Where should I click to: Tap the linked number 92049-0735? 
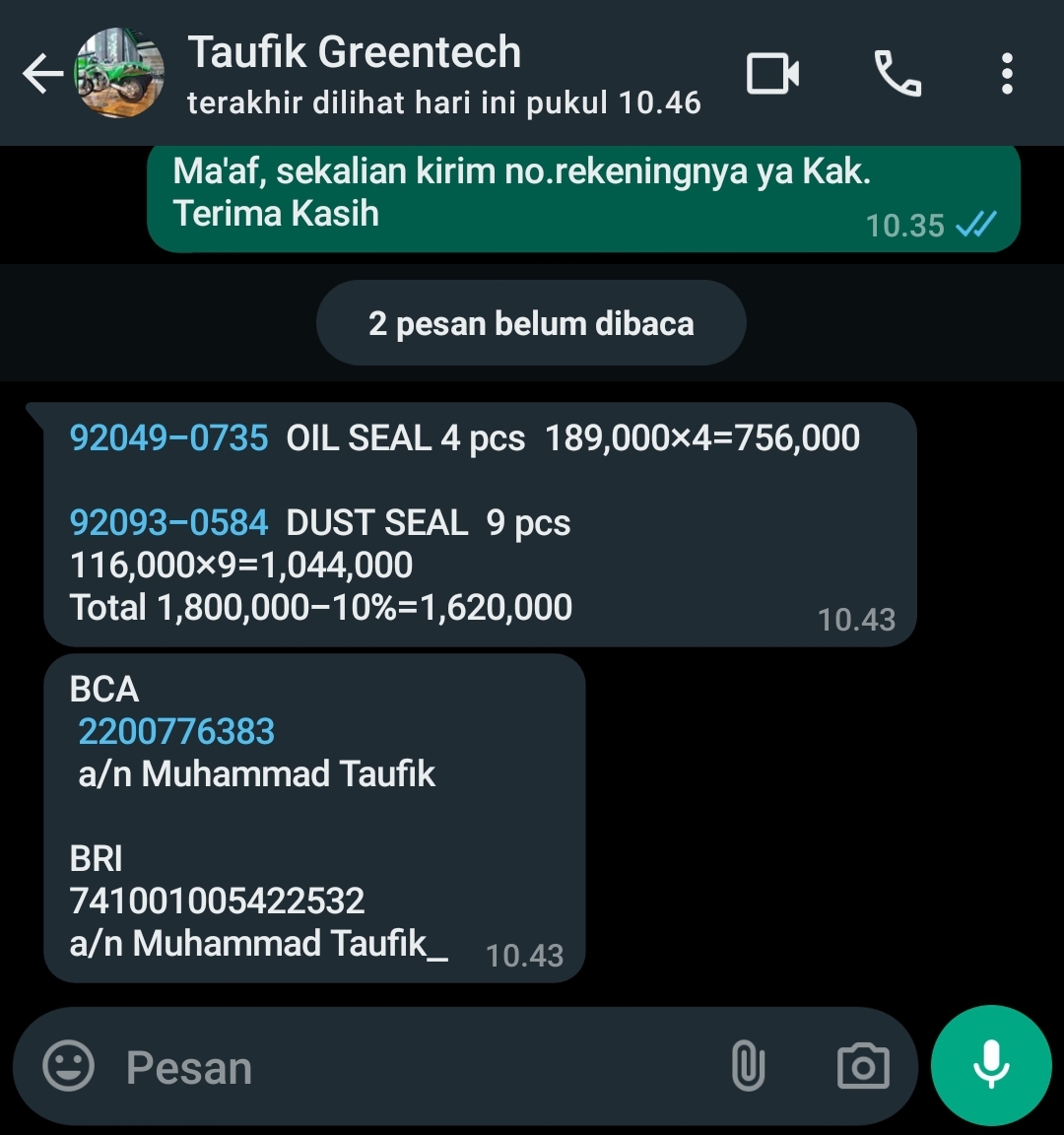click(168, 437)
